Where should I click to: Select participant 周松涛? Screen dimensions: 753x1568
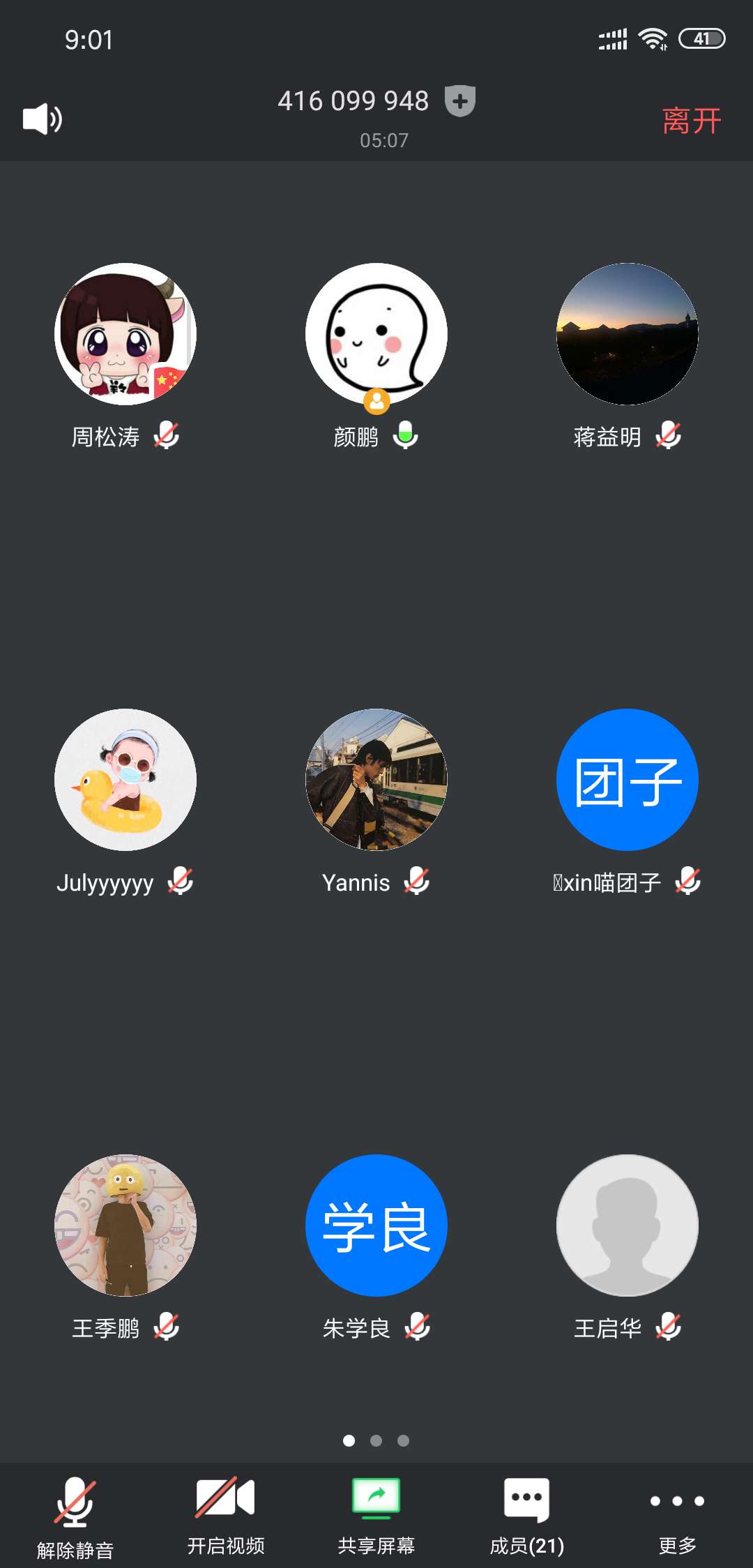[x=125, y=334]
